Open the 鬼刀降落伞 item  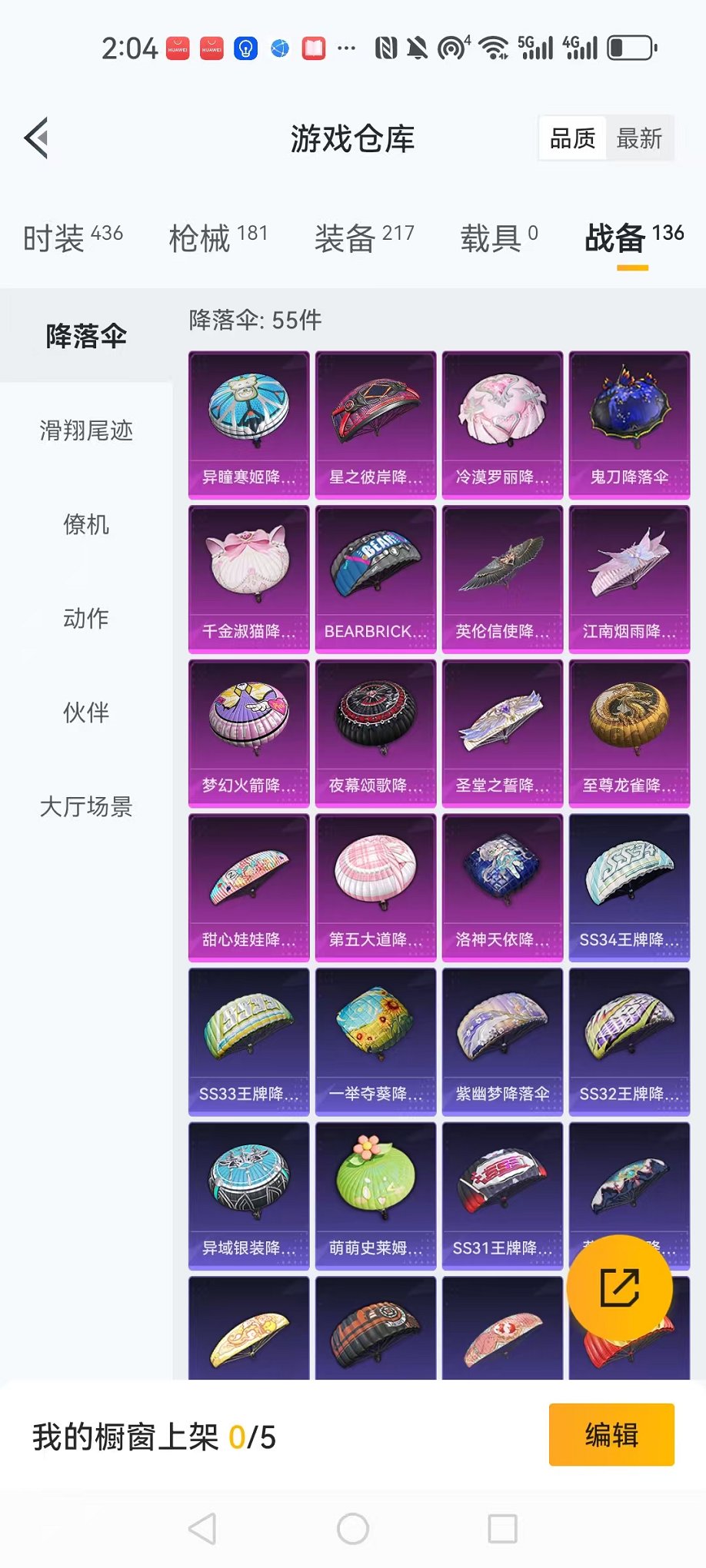tap(629, 425)
